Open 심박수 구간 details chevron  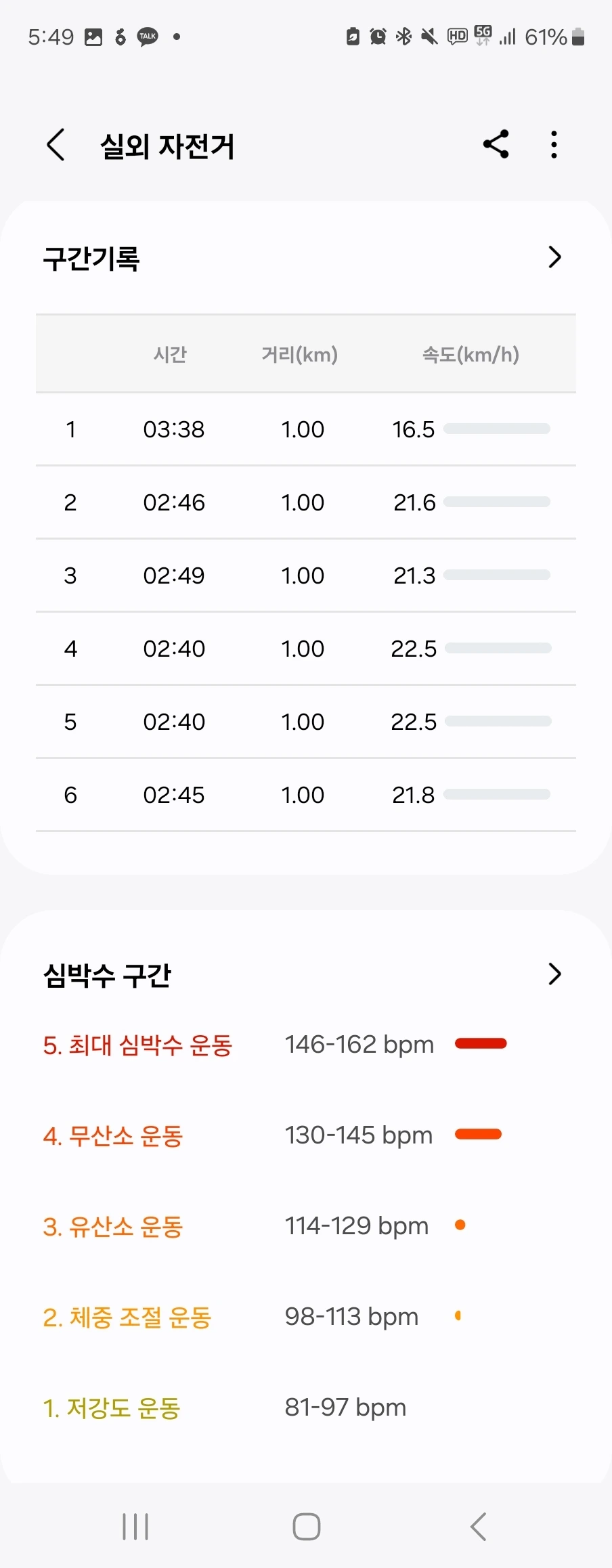click(x=554, y=974)
